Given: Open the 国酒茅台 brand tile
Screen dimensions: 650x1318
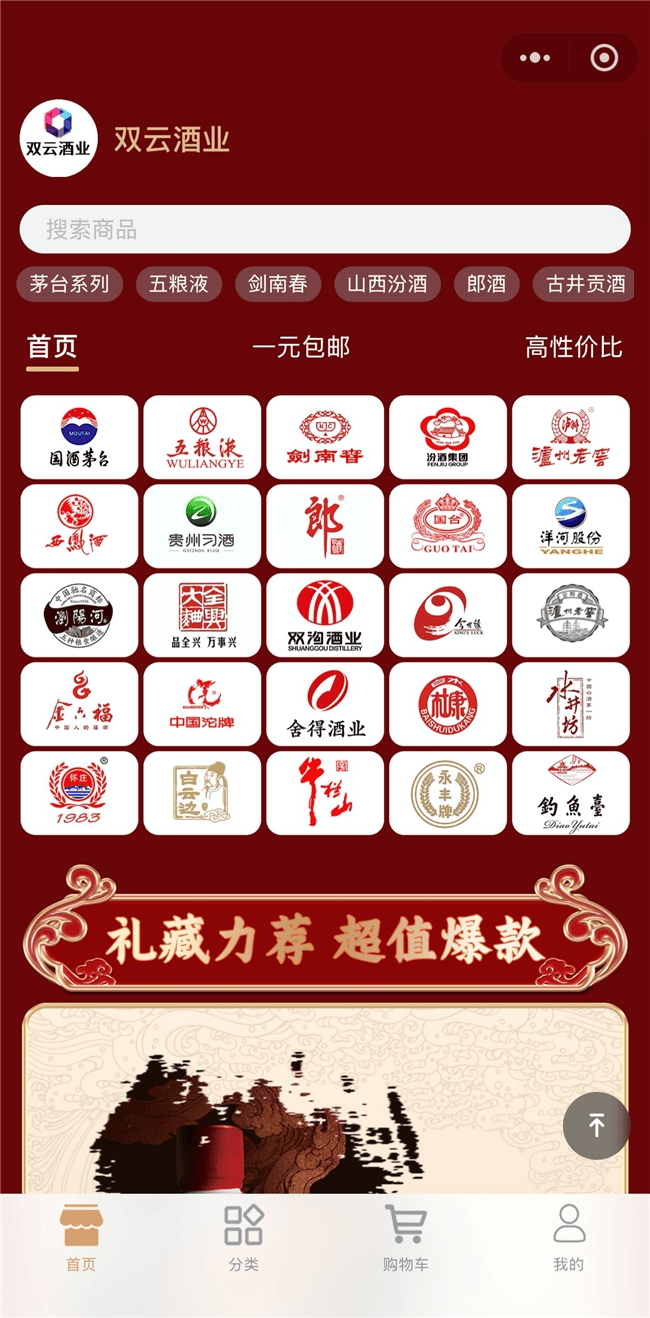Looking at the screenshot, I should click(79, 437).
